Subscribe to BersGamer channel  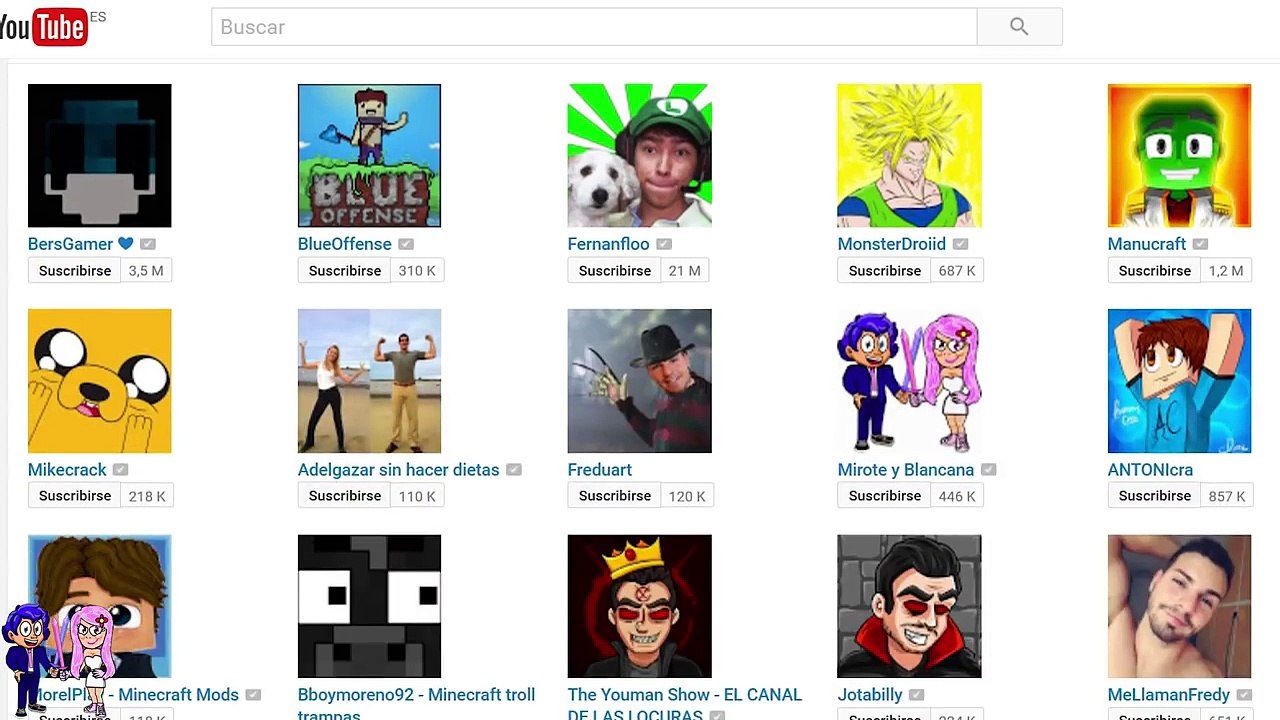75,271
